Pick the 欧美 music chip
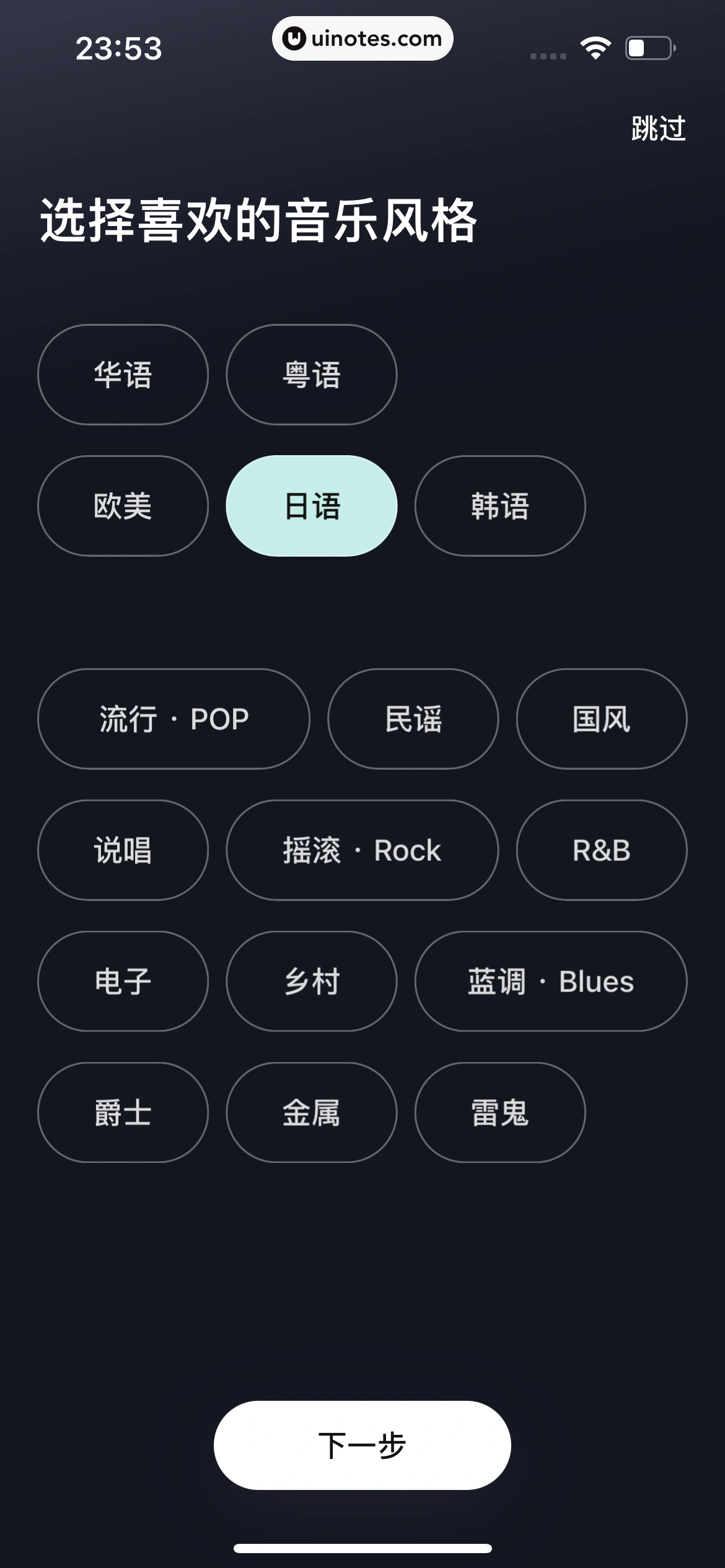This screenshot has height=1568, width=725. 123,506
